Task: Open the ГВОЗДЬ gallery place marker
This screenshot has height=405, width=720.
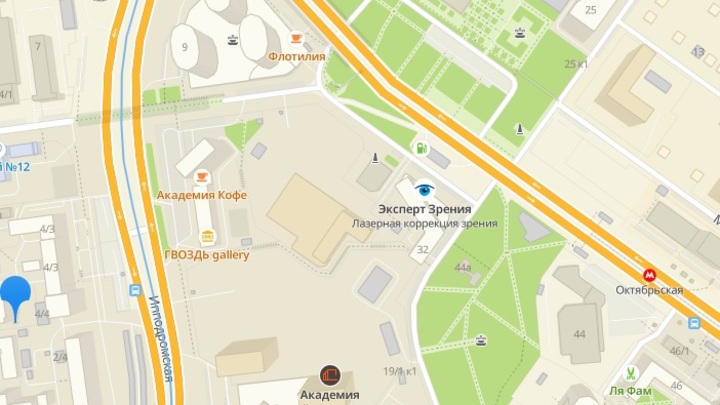Action: [207, 237]
